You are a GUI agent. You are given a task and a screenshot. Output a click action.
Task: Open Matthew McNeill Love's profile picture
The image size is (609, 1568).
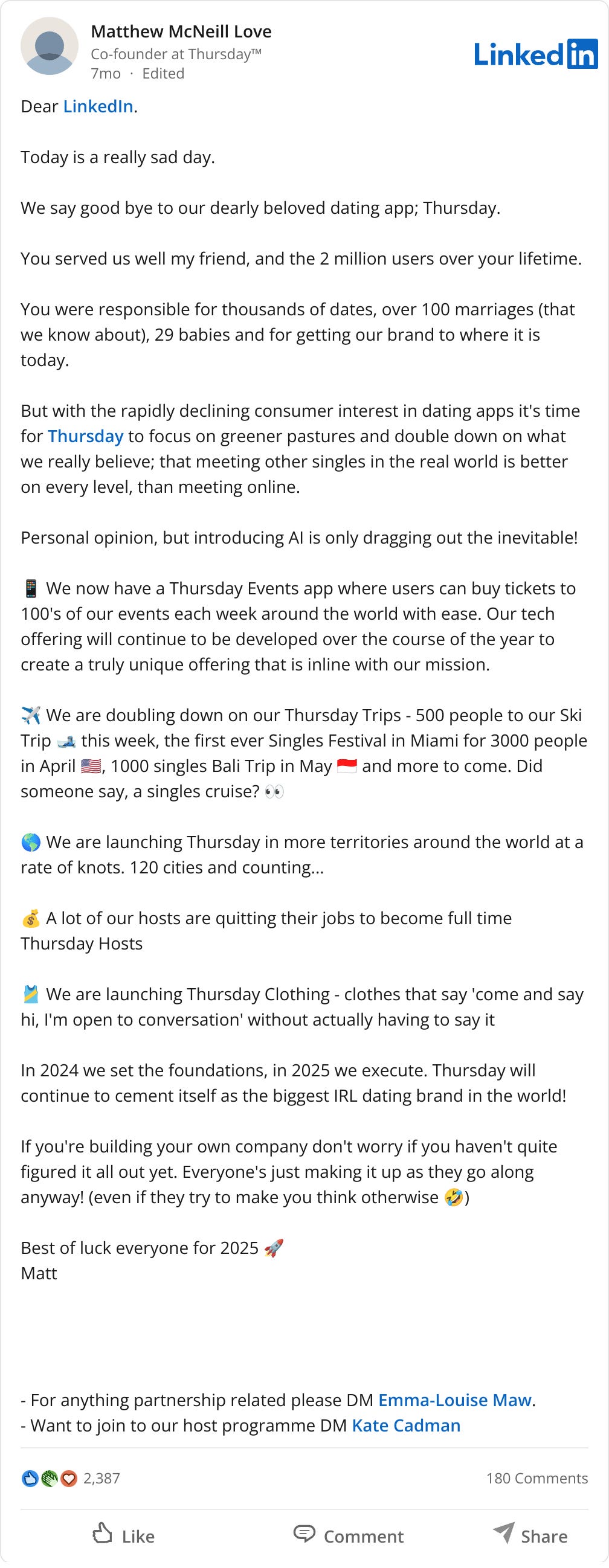point(50,47)
